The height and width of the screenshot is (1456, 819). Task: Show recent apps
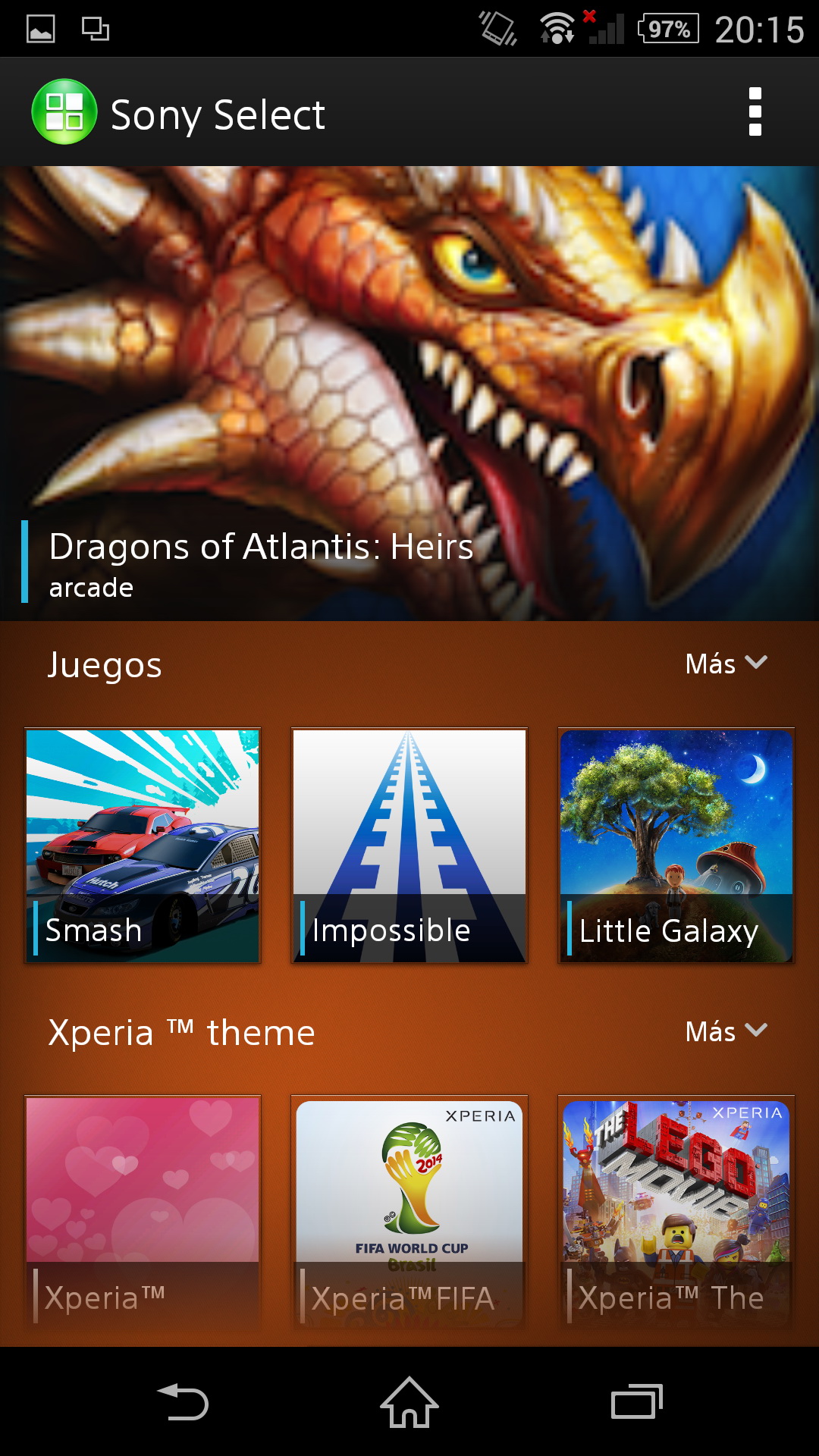[x=636, y=1402]
